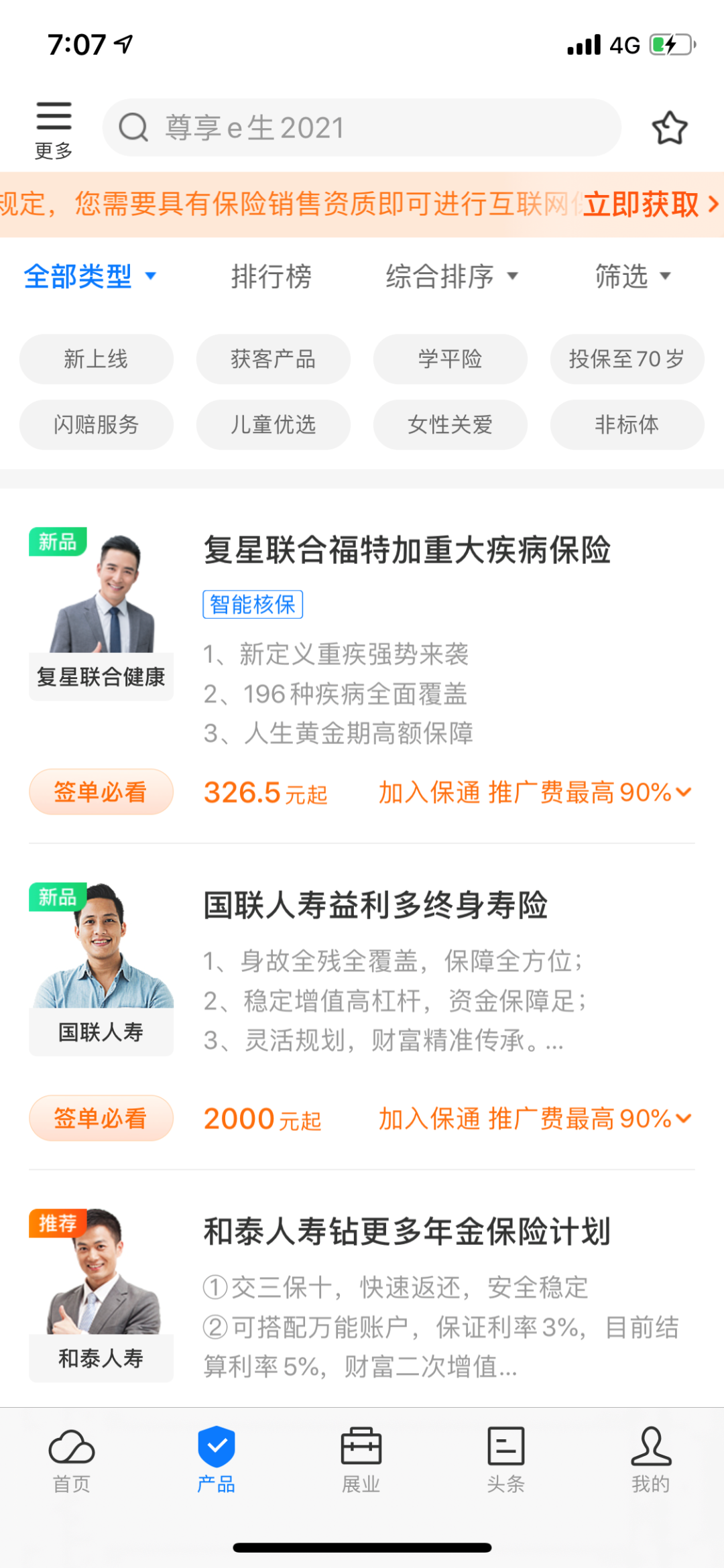Image resolution: width=724 pixels, height=1568 pixels.
Task: Filter by the 学平险 chip
Action: (450, 359)
